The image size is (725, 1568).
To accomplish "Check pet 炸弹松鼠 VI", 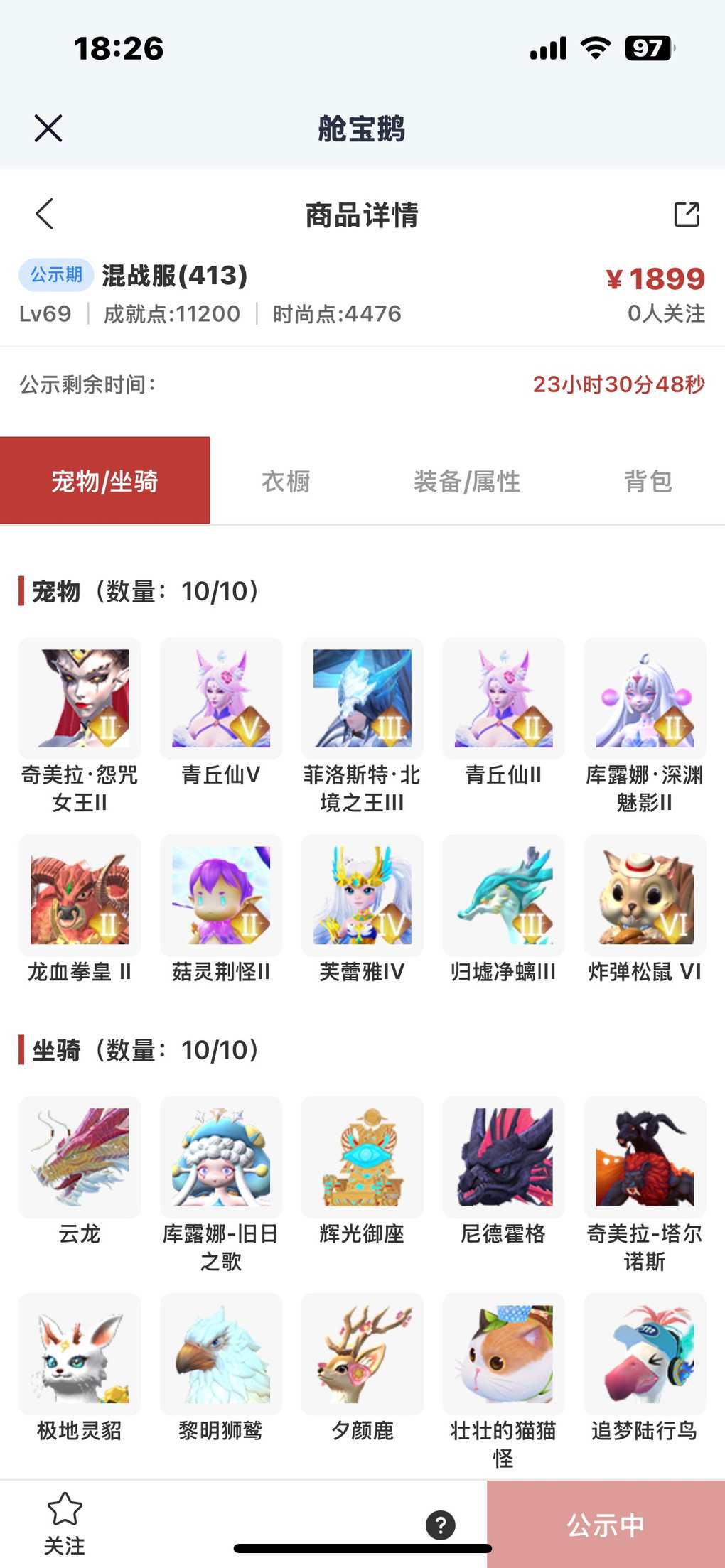I will tap(645, 896).
